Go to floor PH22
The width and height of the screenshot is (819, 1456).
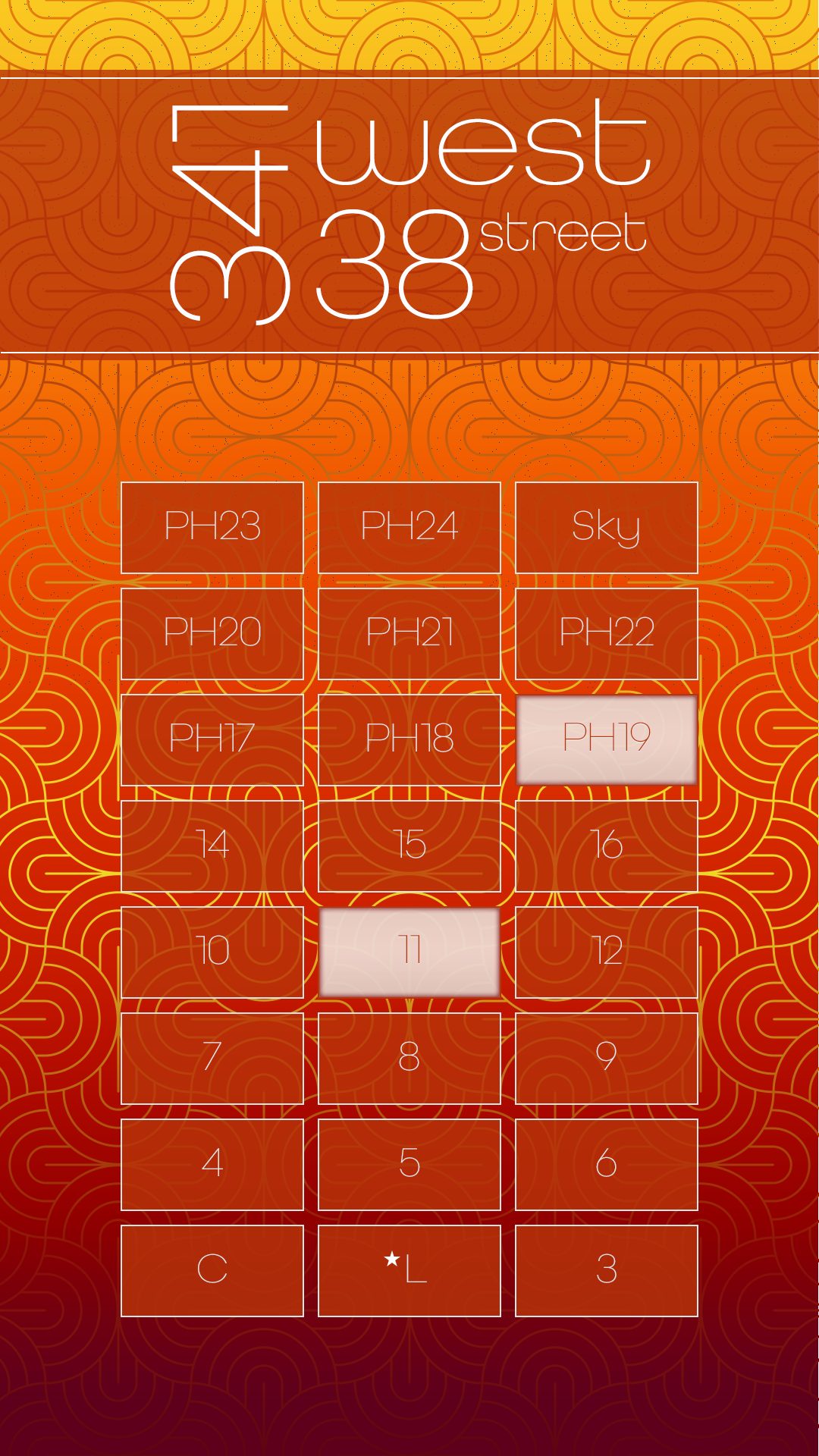(607, 633)
